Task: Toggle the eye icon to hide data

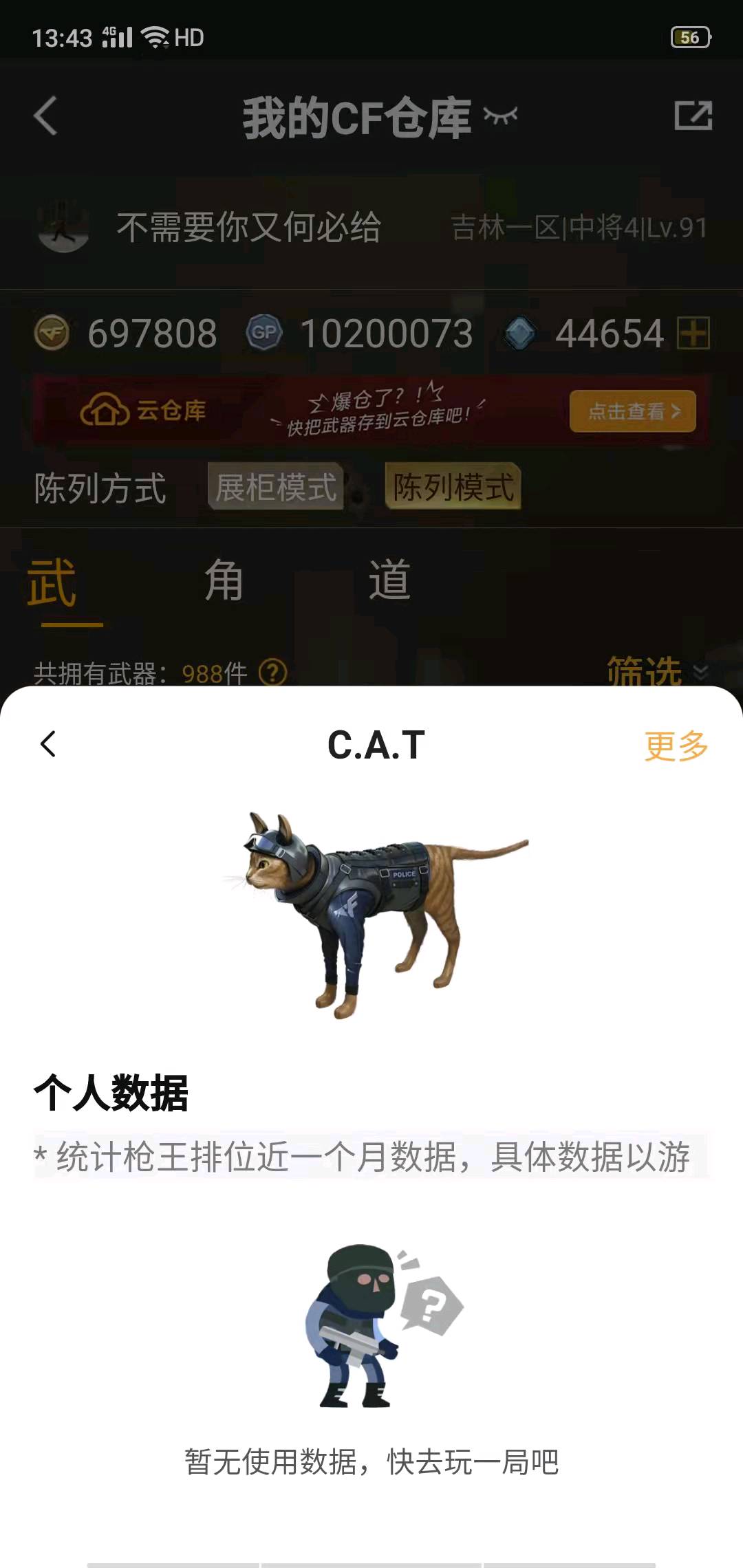Action: pos(500,116)
